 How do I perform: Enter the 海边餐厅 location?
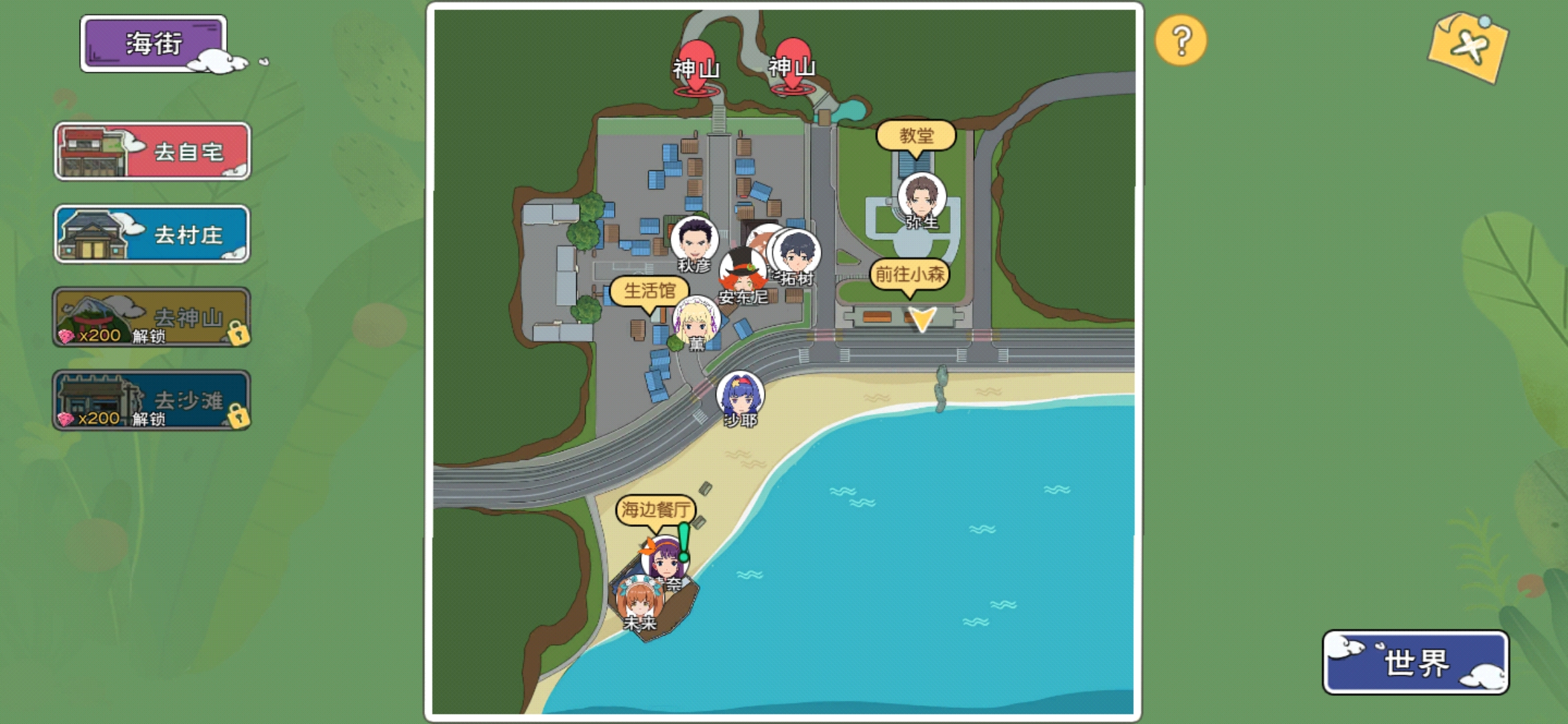(x=655, y=510)
